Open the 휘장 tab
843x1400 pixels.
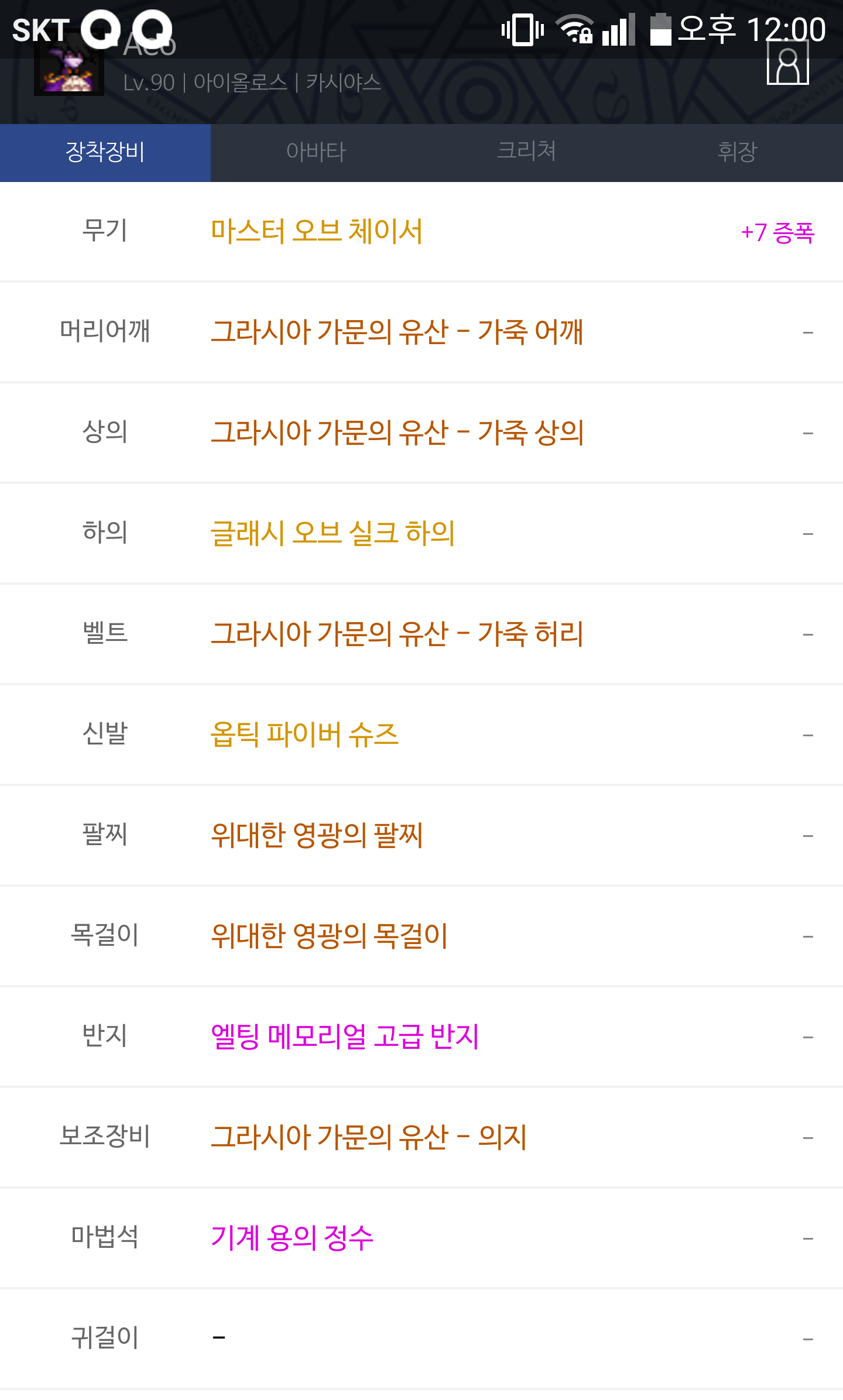(738, 152)
